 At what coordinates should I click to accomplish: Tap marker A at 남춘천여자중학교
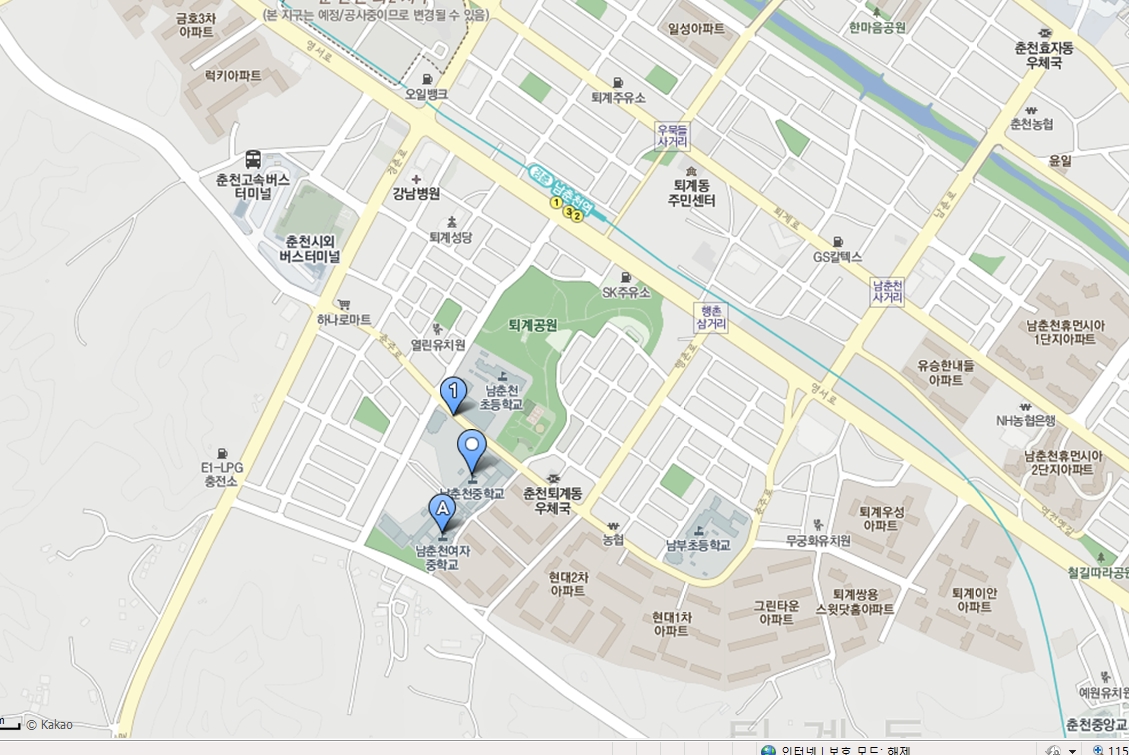coord(442,510)
